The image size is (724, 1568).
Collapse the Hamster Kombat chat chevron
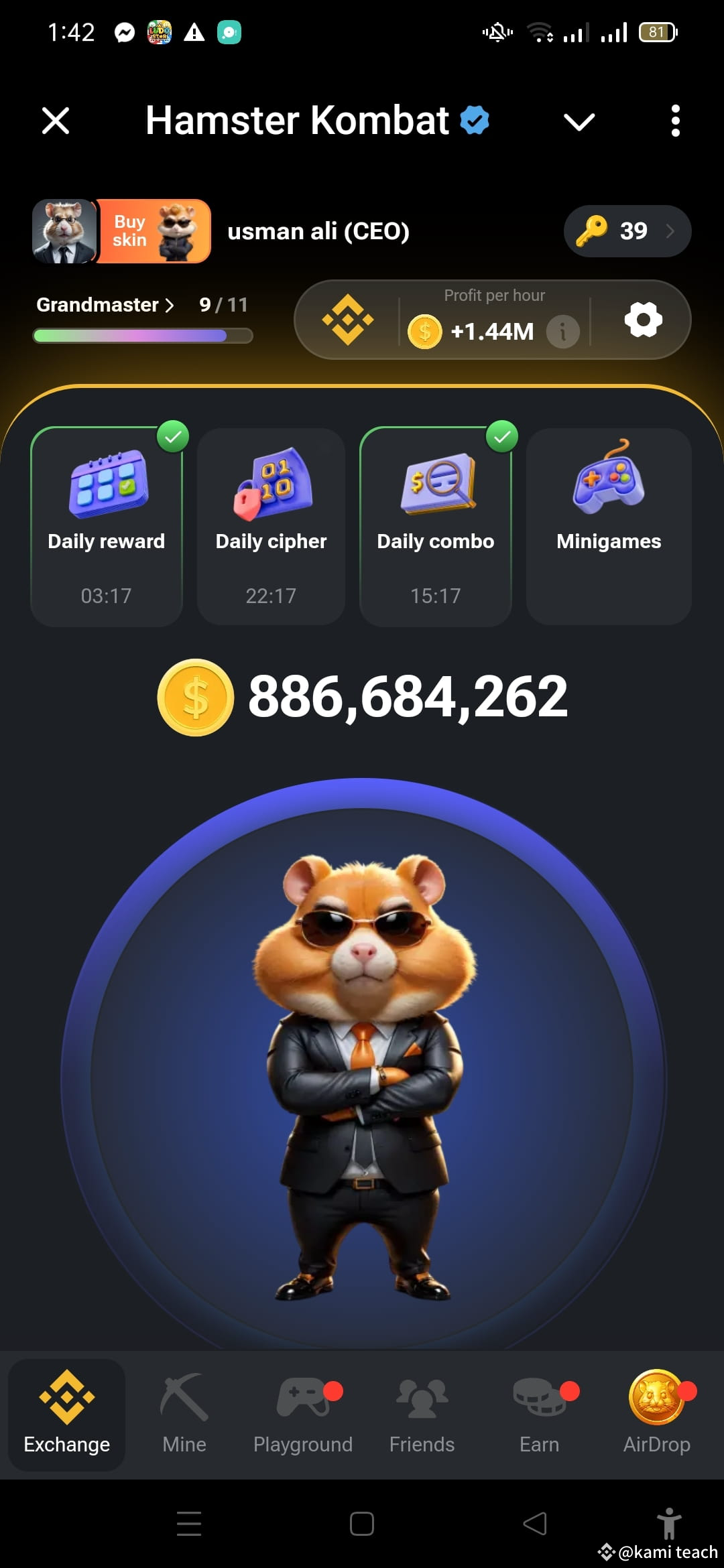(579, 121)
